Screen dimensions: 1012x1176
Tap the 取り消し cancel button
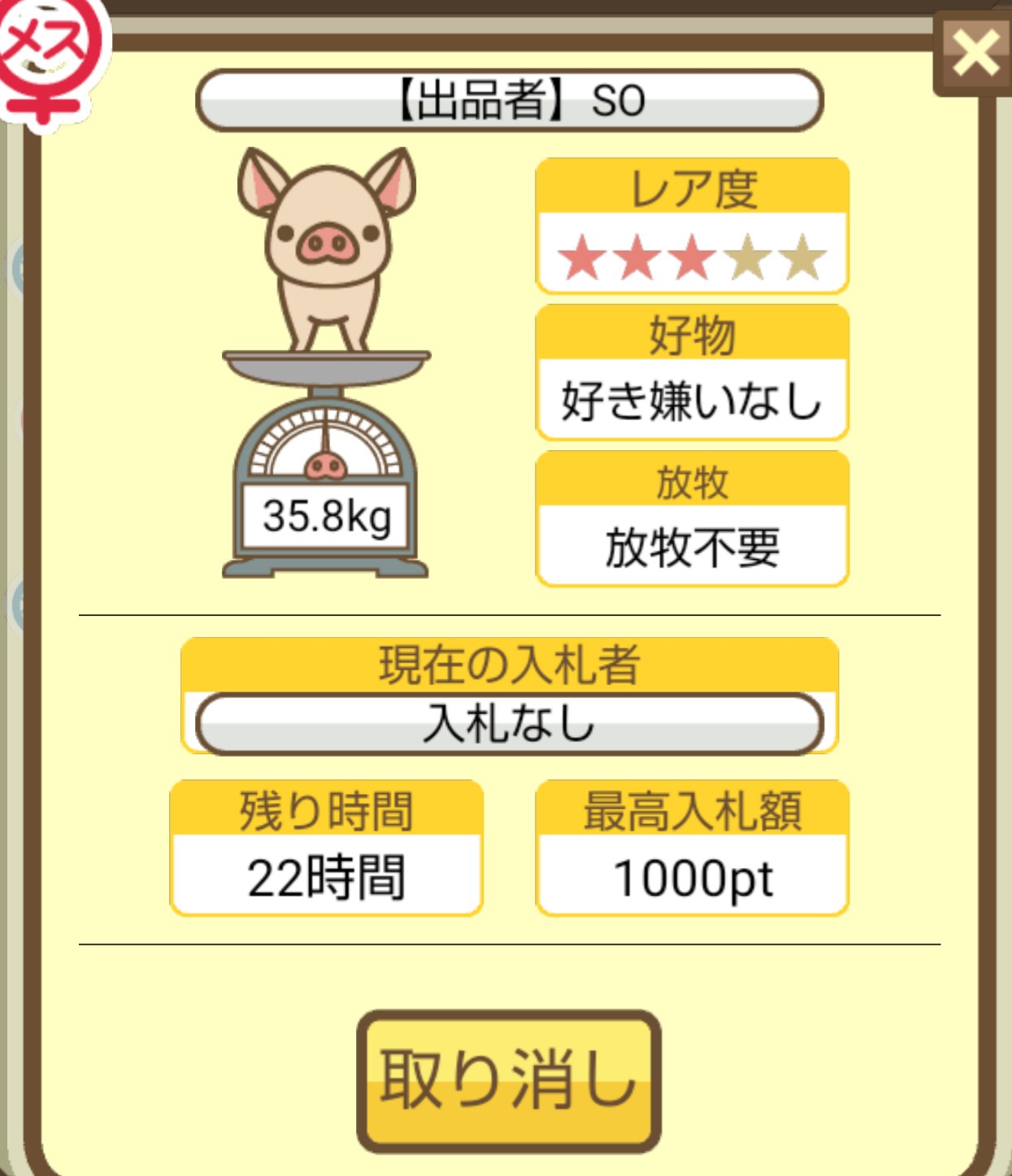(x=508, y=1079)
